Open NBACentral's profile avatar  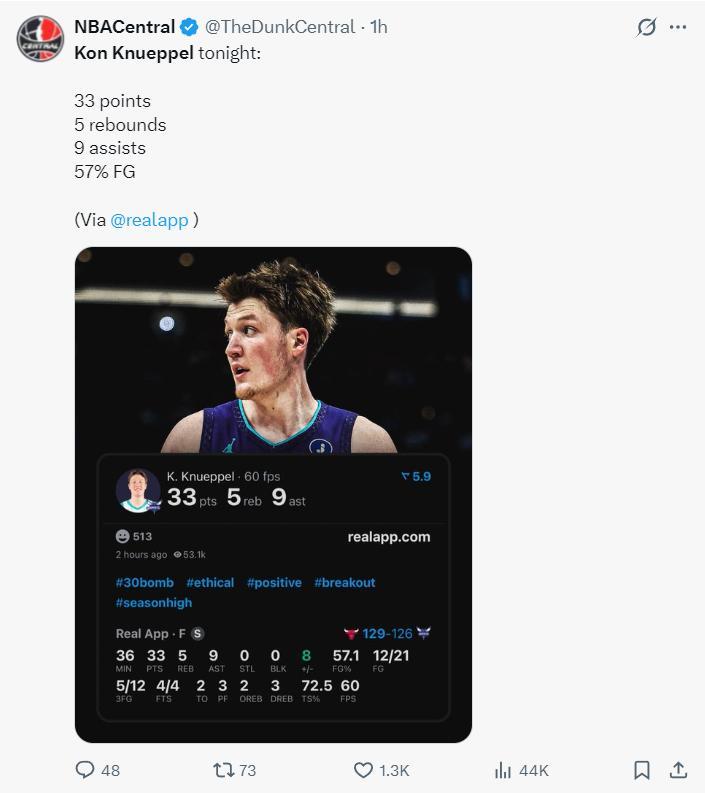point(40,39)
